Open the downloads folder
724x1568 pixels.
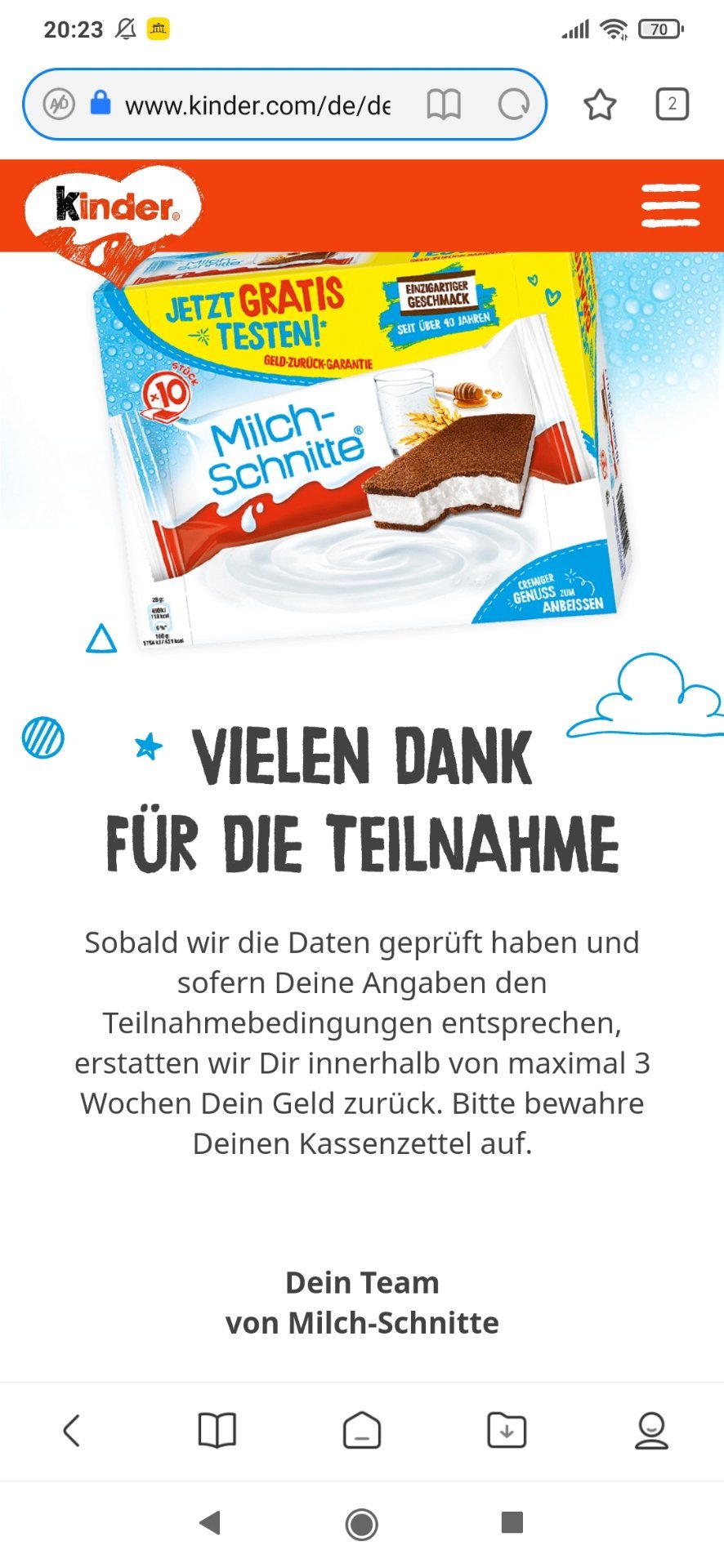507,1430
